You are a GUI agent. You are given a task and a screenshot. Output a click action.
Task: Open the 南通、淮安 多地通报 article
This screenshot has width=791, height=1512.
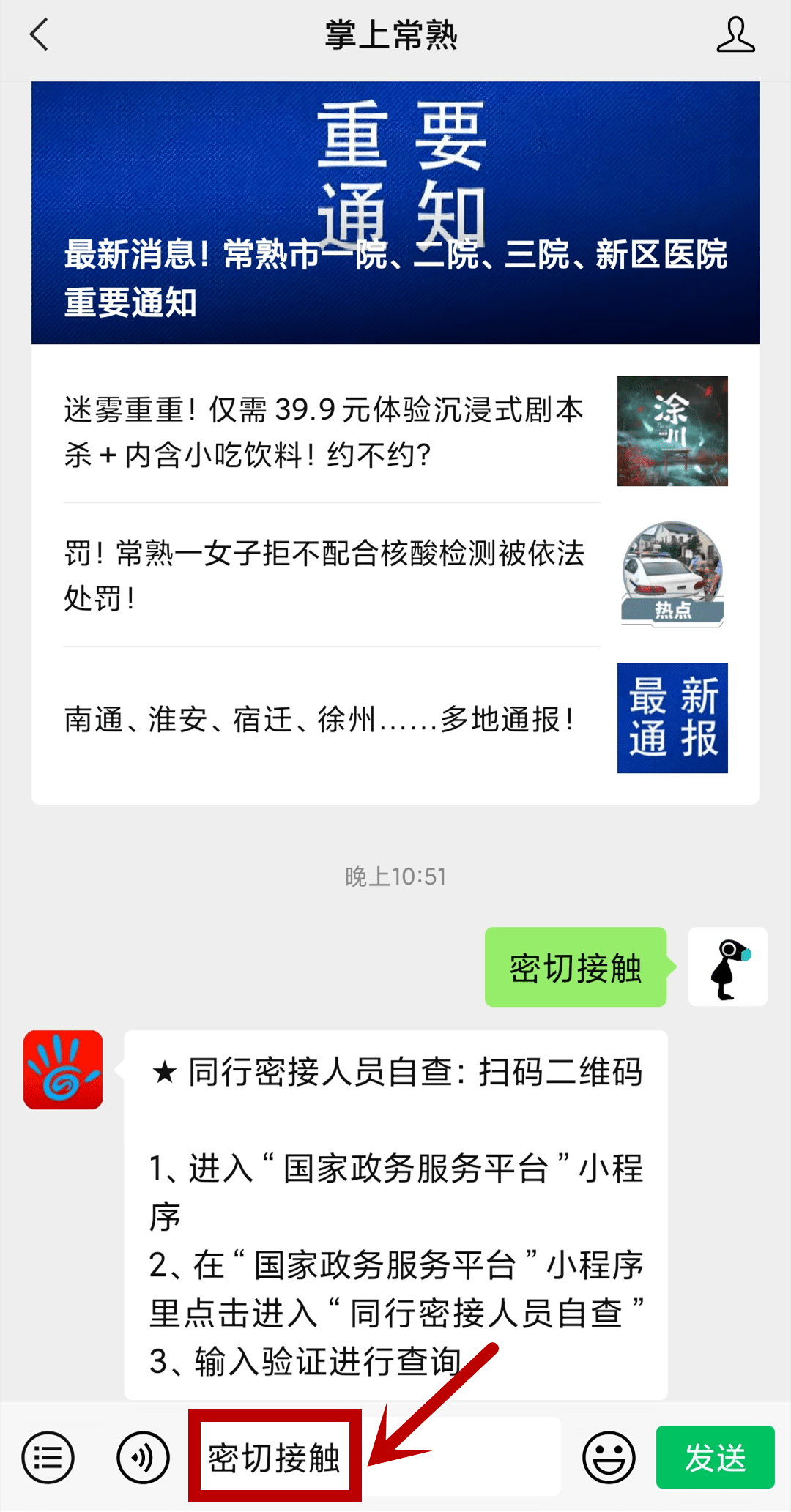point(395,718)
